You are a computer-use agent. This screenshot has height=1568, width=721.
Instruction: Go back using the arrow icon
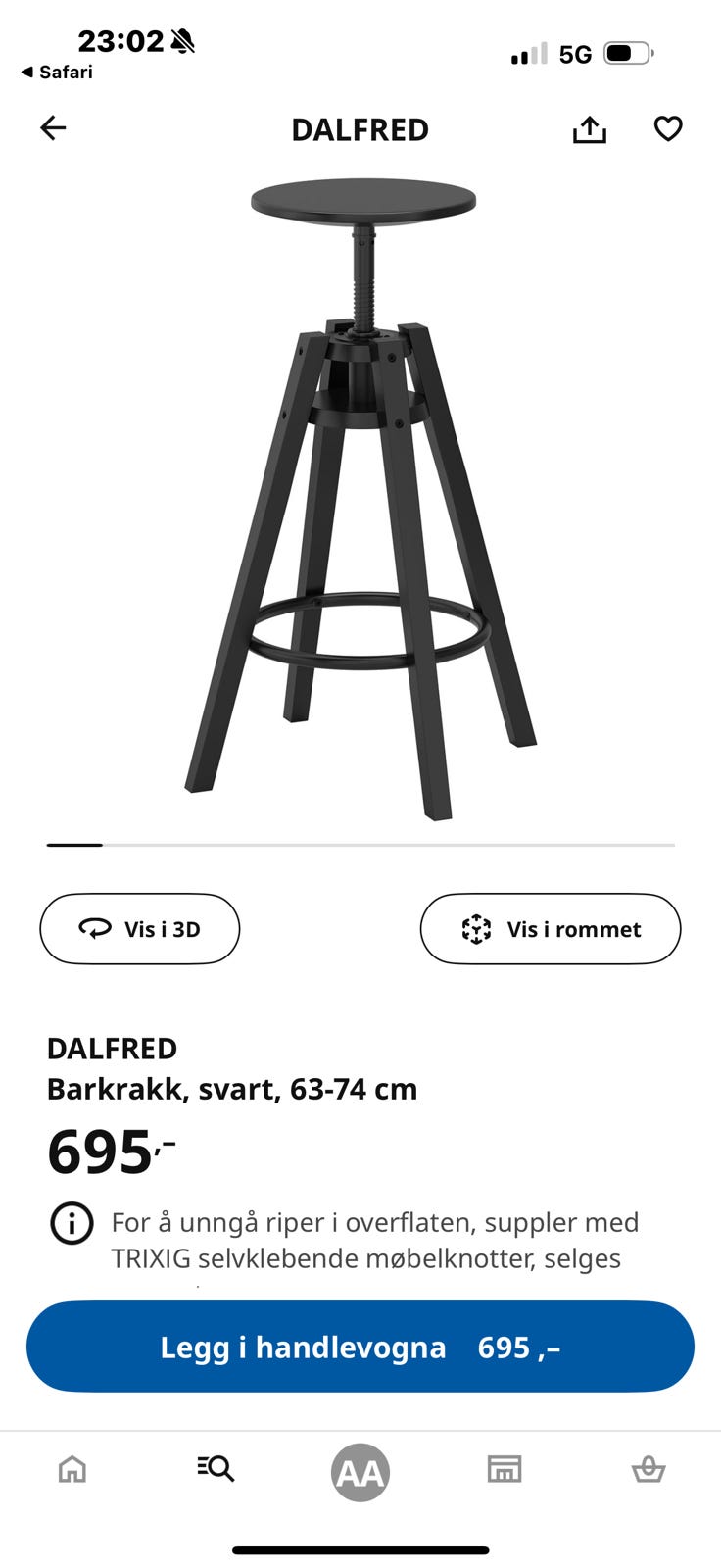pos(53,127)
